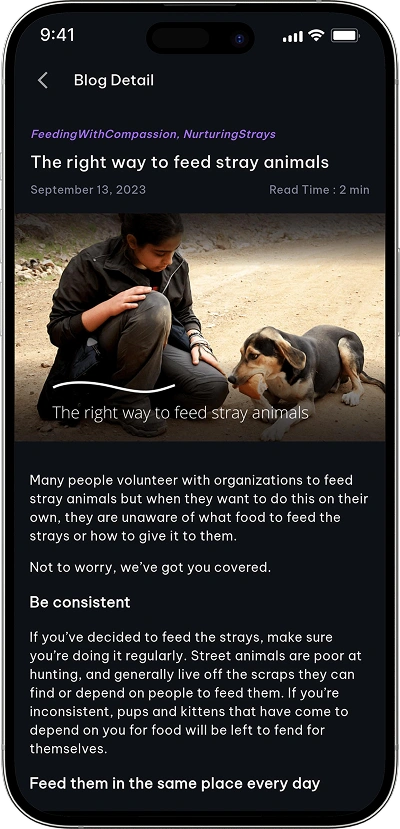Go back from Blog Detail
This screenshot has width=400, height=829.
[x=43, y=80]
